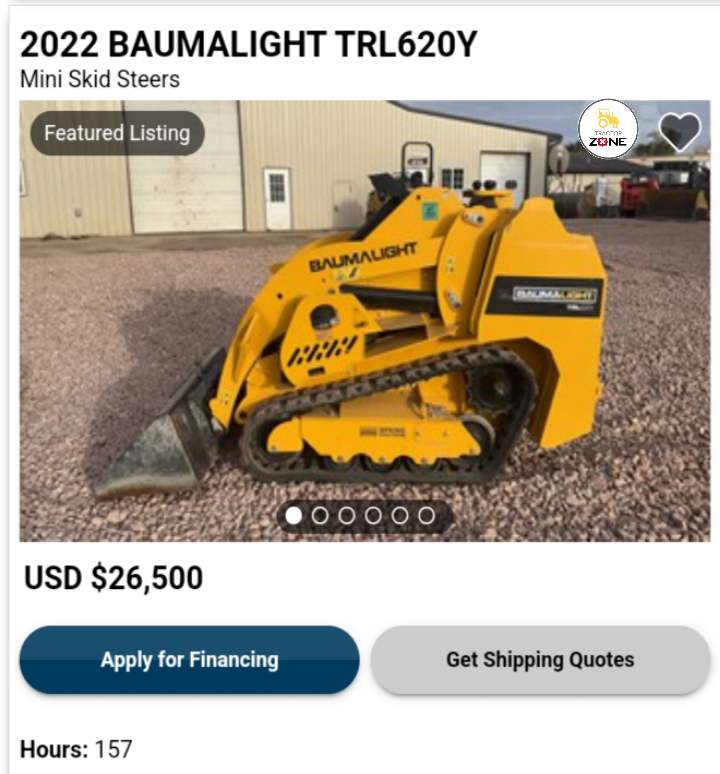This screenshot has height=774, width=720.
Task: Open the 2022 BAUMALIGHT TRL620Y listing title
Action: [249, 44]
